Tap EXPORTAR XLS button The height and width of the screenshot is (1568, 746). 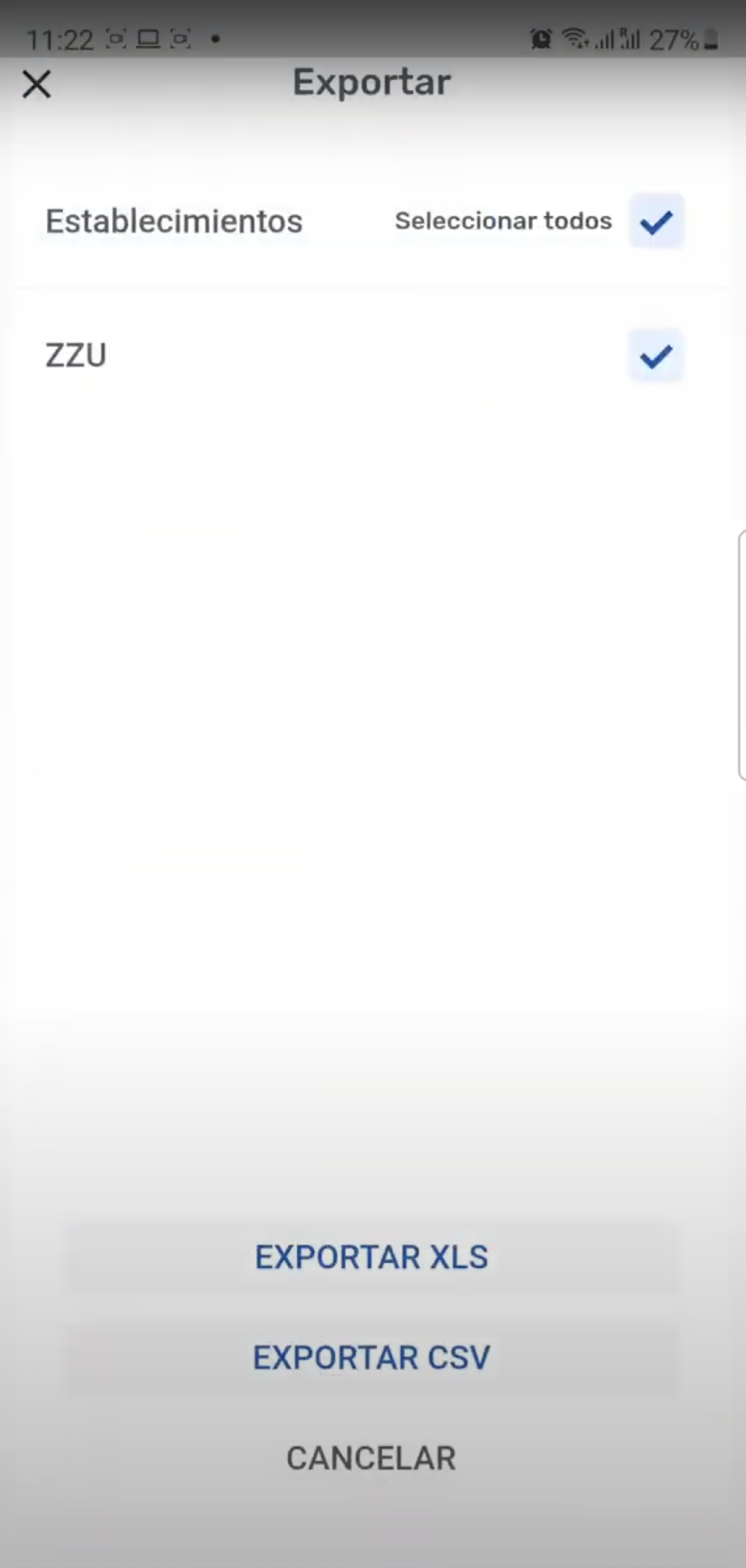point(372,1257)
